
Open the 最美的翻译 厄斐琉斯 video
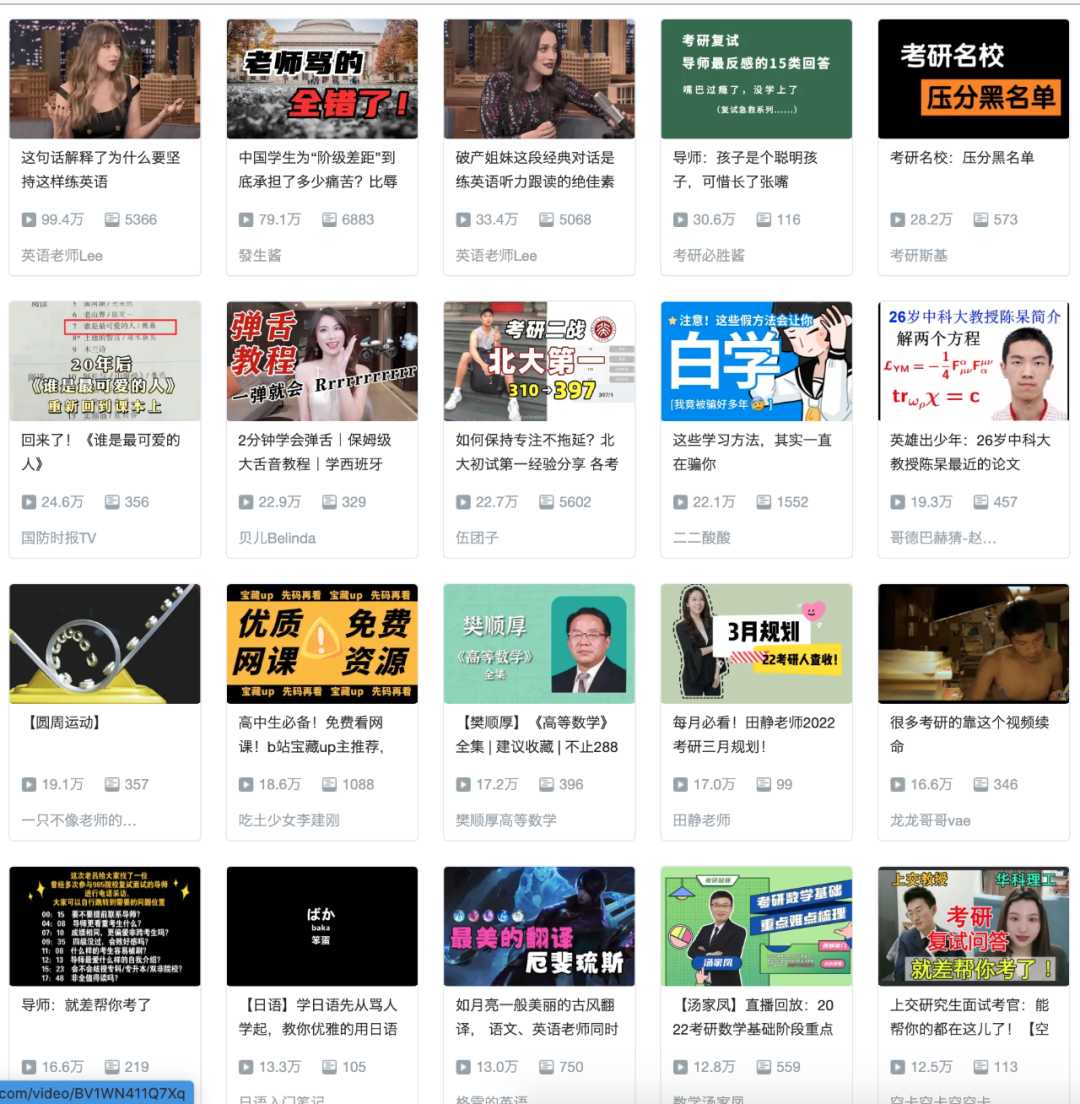(x=539, y=926)
